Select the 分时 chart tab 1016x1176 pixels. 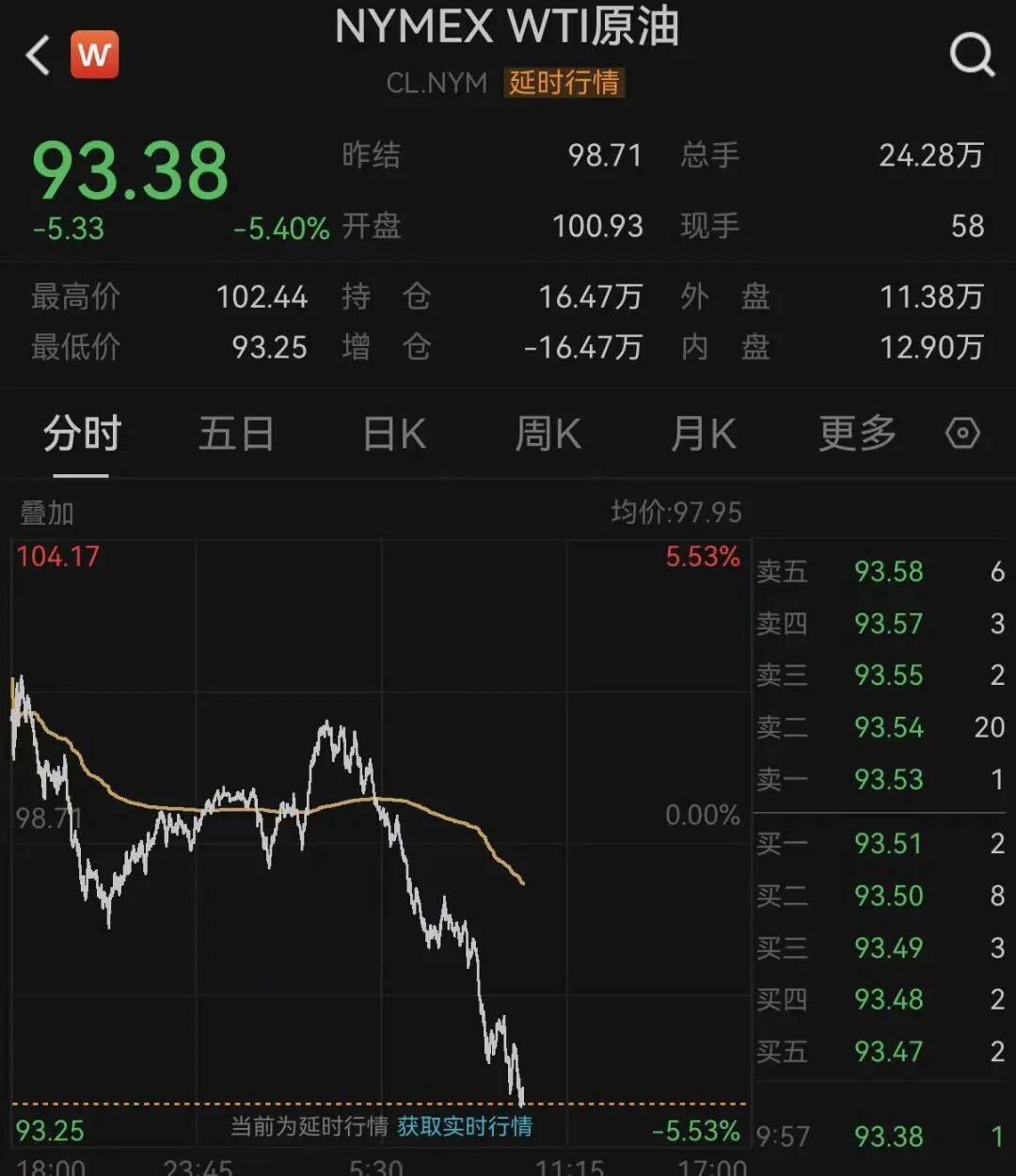pos(82,435)
